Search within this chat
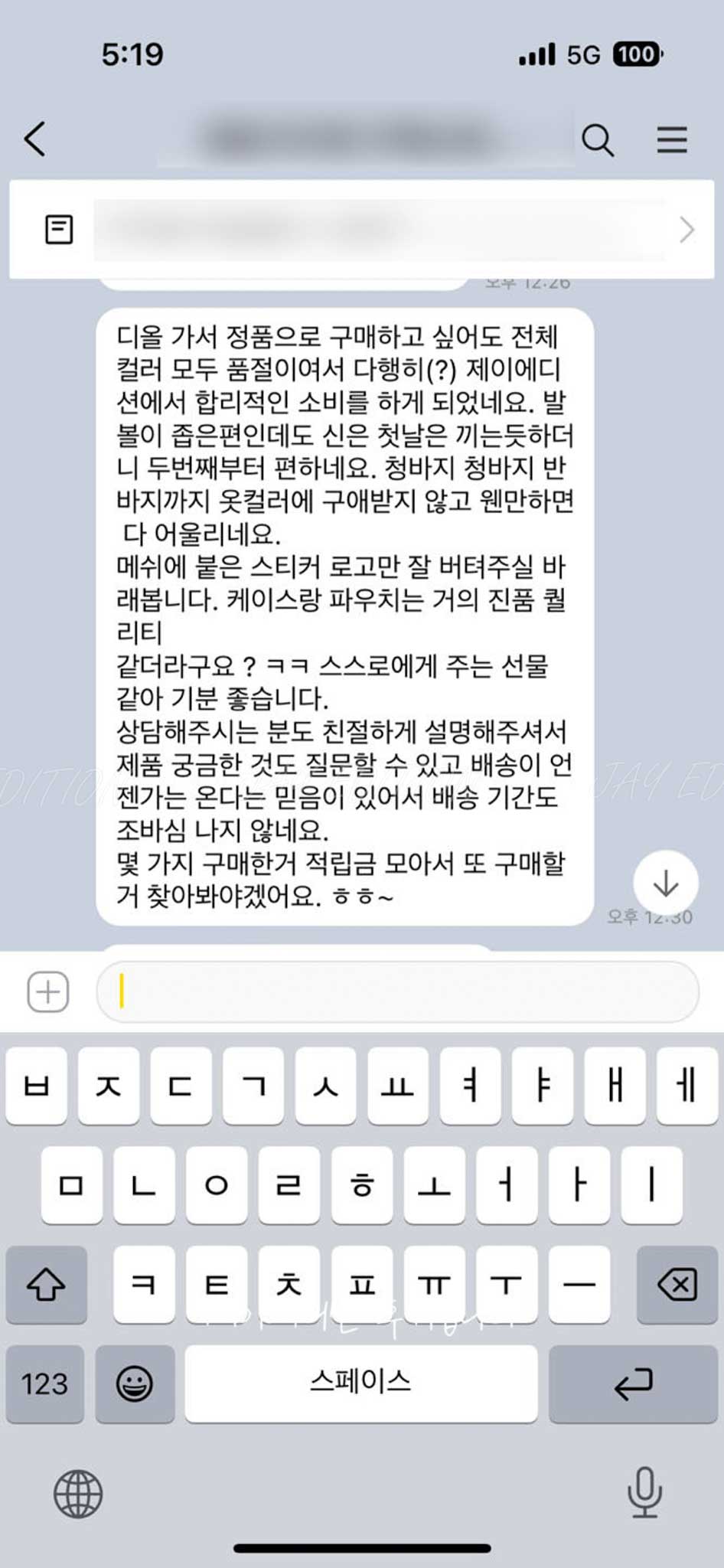Image resolution: width=724 pixels, height=1568 pixels. pos(598,140)
